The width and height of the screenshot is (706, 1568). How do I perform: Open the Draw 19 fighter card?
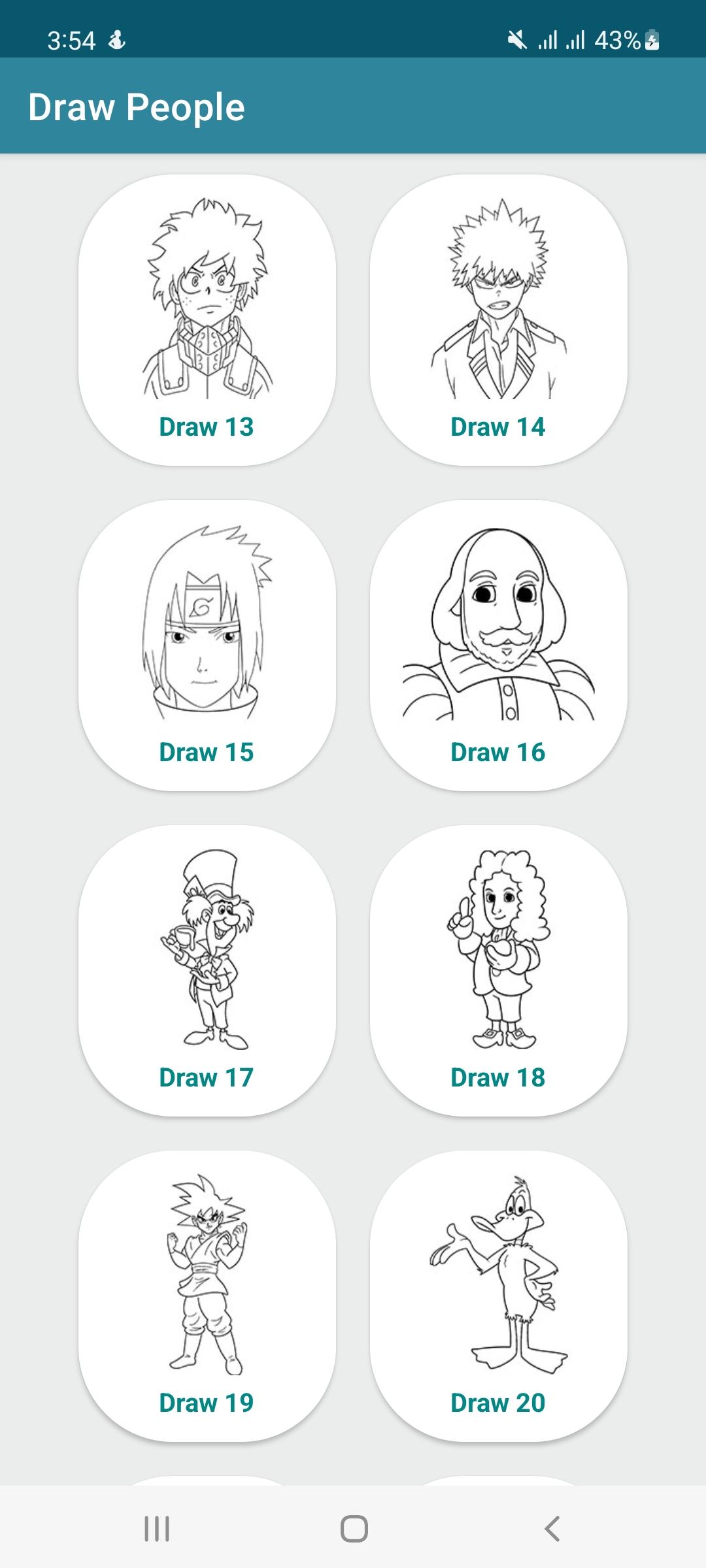[x=207, y=1296]
